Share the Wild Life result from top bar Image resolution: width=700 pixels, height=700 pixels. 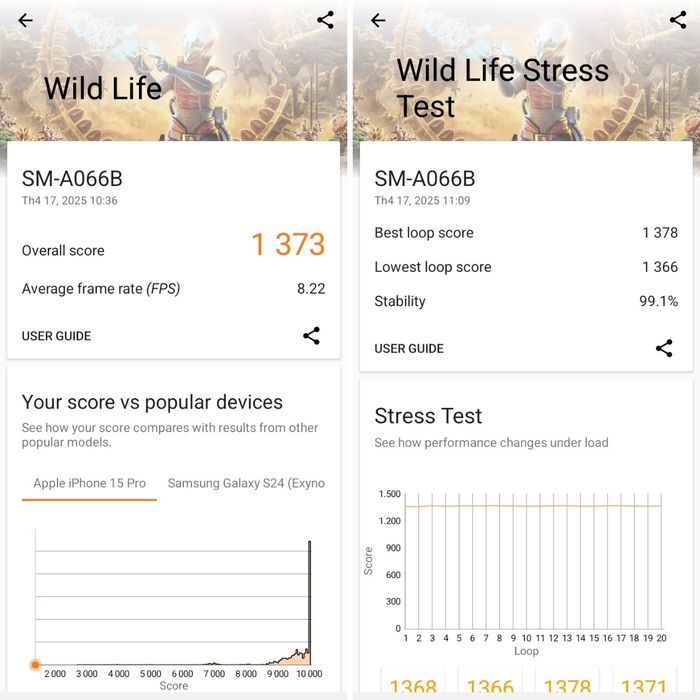(x=325, y=20)
